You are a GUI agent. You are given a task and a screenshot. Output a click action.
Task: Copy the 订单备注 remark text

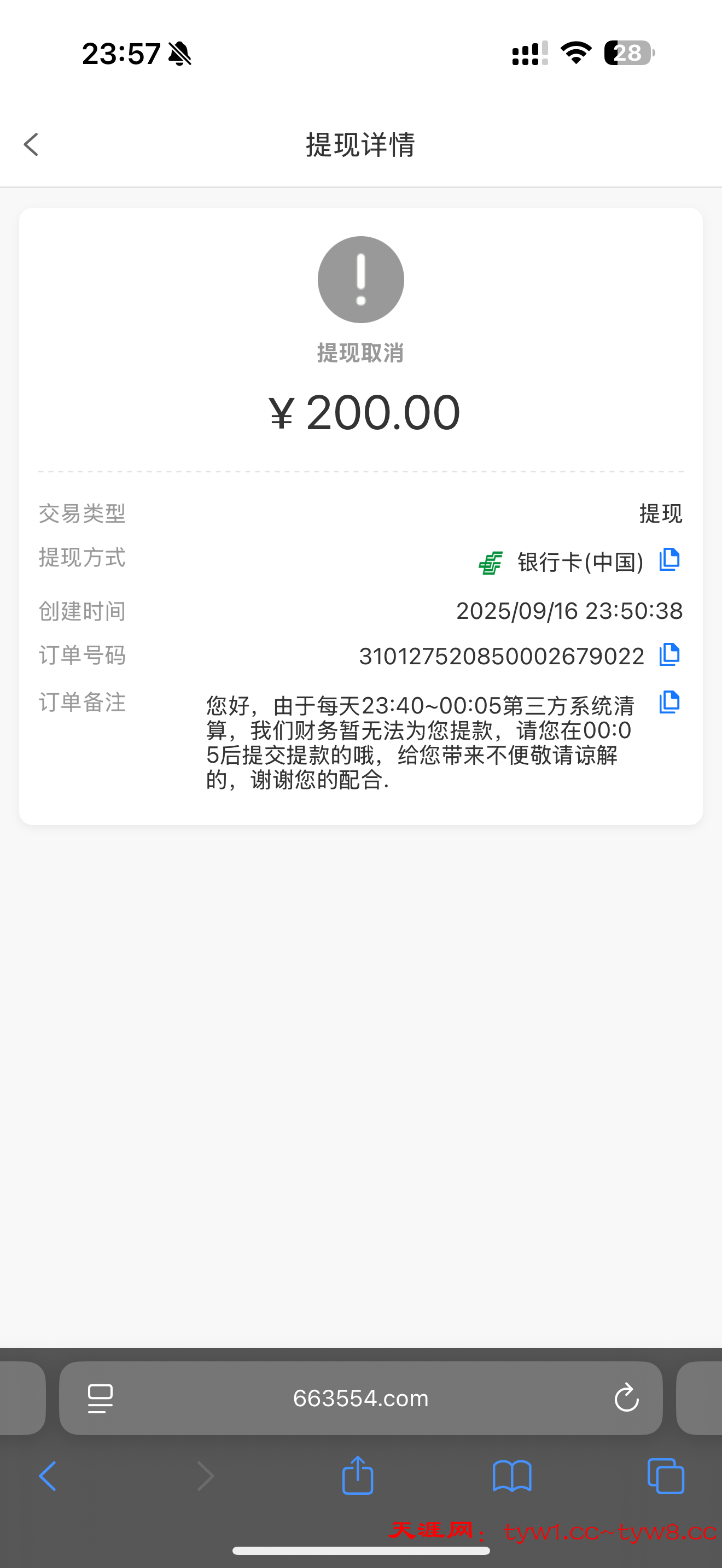pos(669,703)
